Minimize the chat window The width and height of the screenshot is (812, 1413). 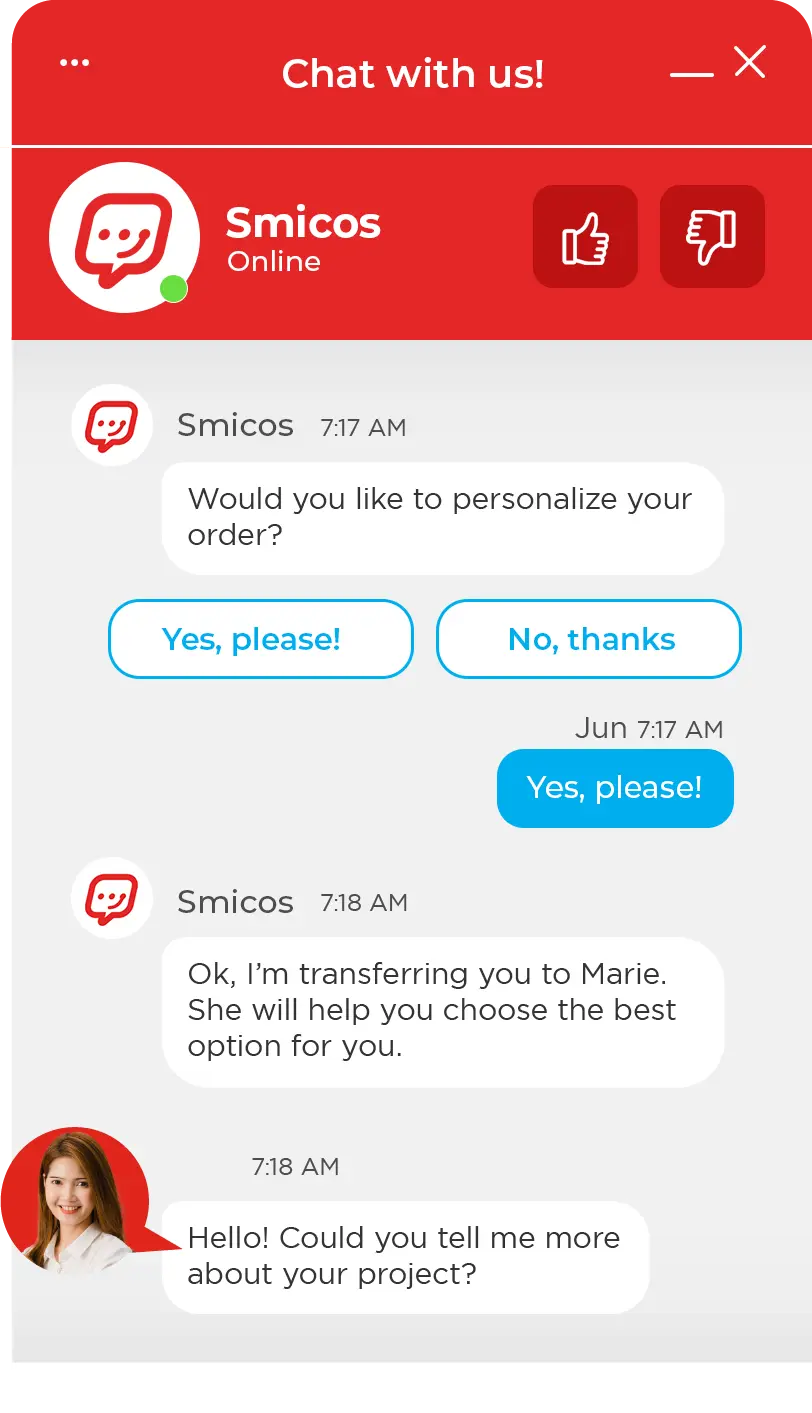tap(692, 75)
